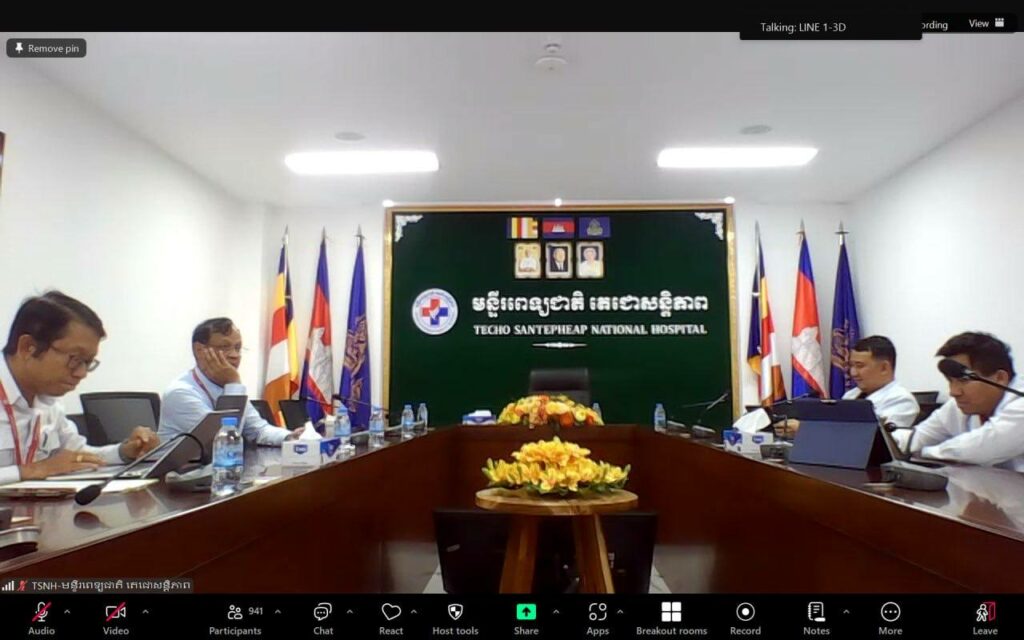Expand audio options arrow next to Audio
This screenshot has width=1024, height=640.
point(67,611)
